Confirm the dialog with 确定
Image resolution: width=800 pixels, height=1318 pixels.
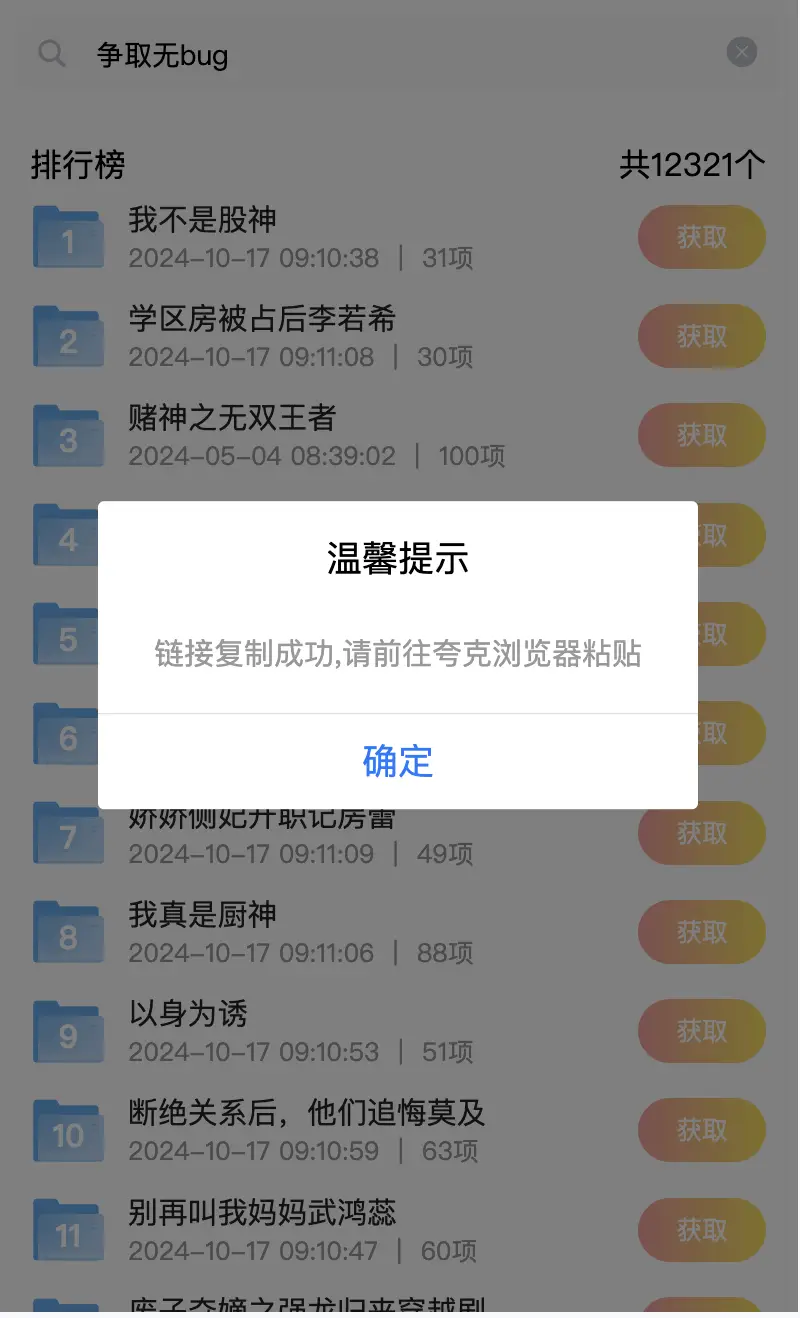(x=398, y=761)
